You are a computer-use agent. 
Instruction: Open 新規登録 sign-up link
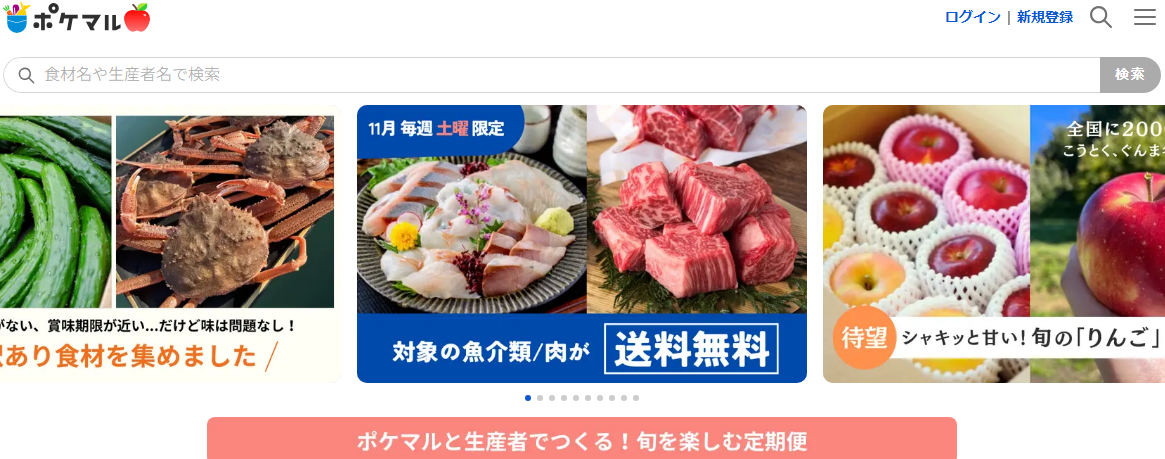click(x=1044, y=17)
